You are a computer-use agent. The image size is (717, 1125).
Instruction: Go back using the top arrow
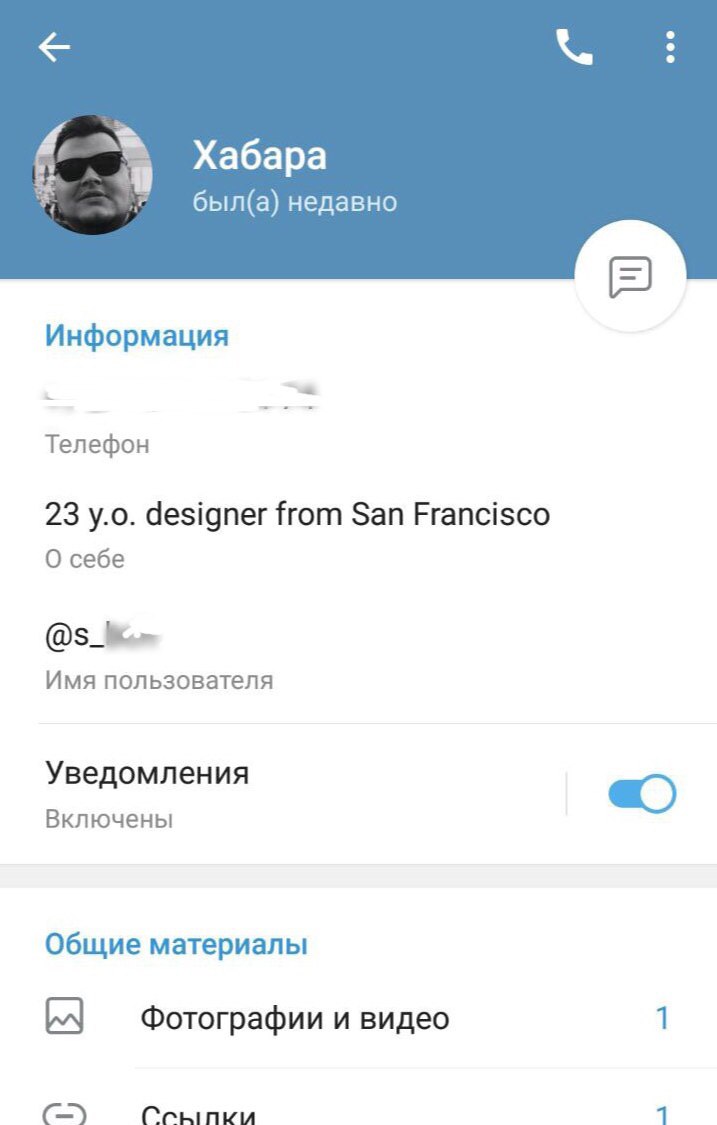pyautogui.click(x=54, y=47)
